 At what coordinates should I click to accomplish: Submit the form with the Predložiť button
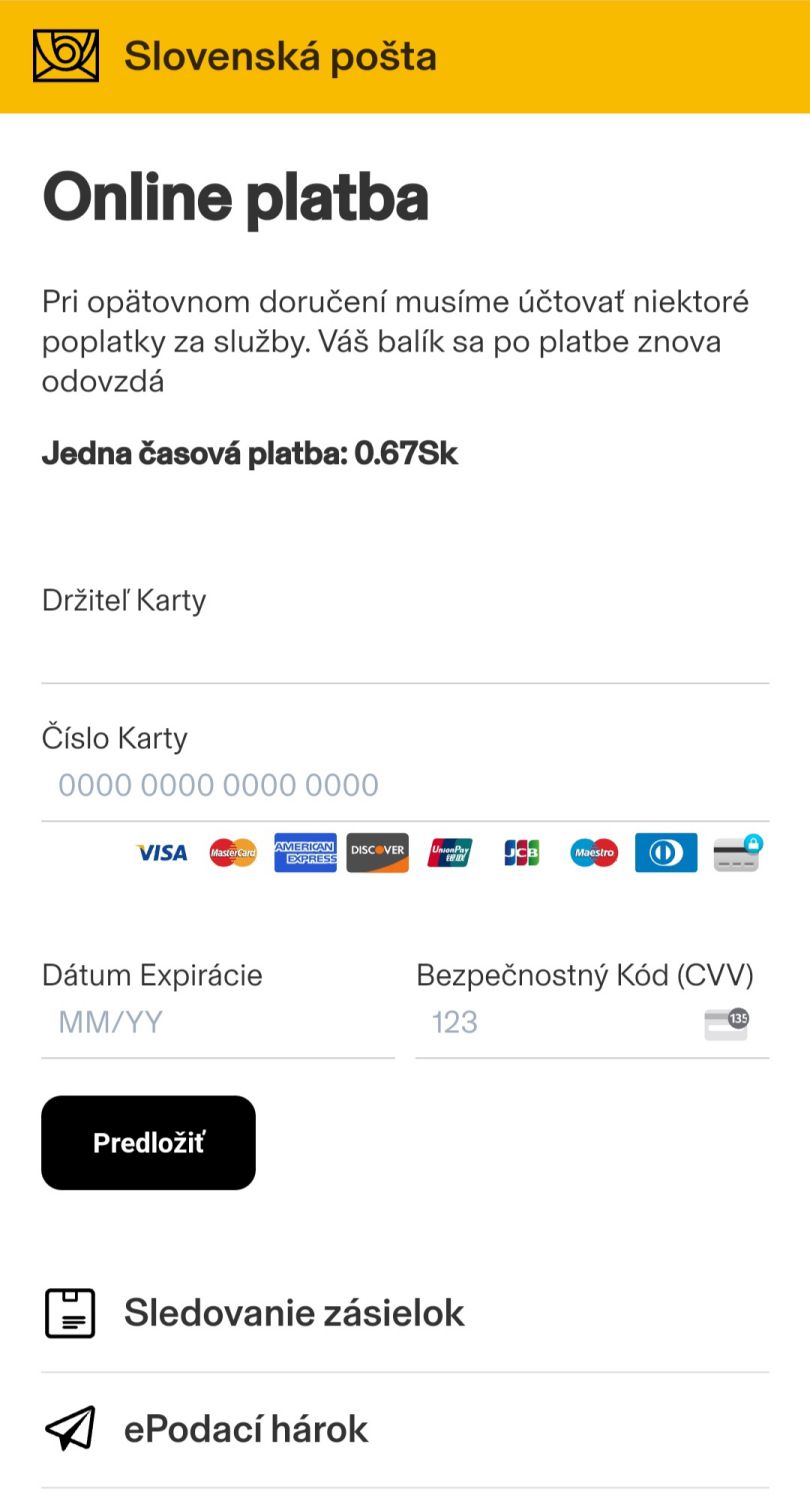pyautogui.click(x=148, y=1143)
